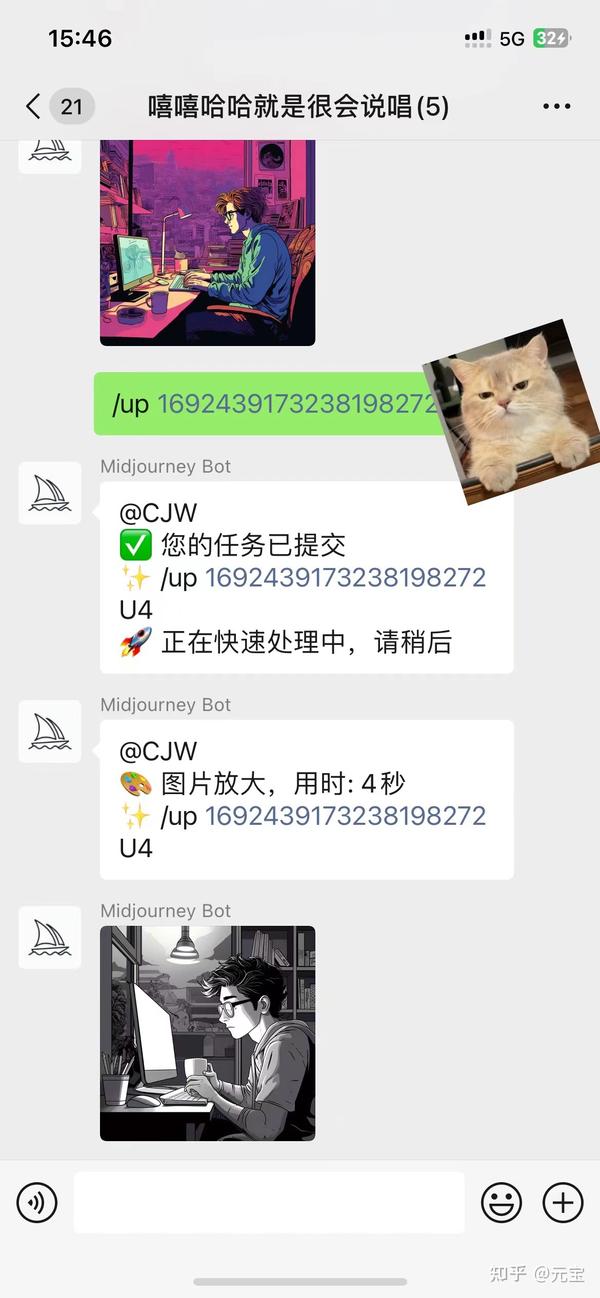The width and height of the screenshot is (600, 1298).
Task: Open Midjourney Bot avatar beside 任务已提交 message
Action: point(50,493)
